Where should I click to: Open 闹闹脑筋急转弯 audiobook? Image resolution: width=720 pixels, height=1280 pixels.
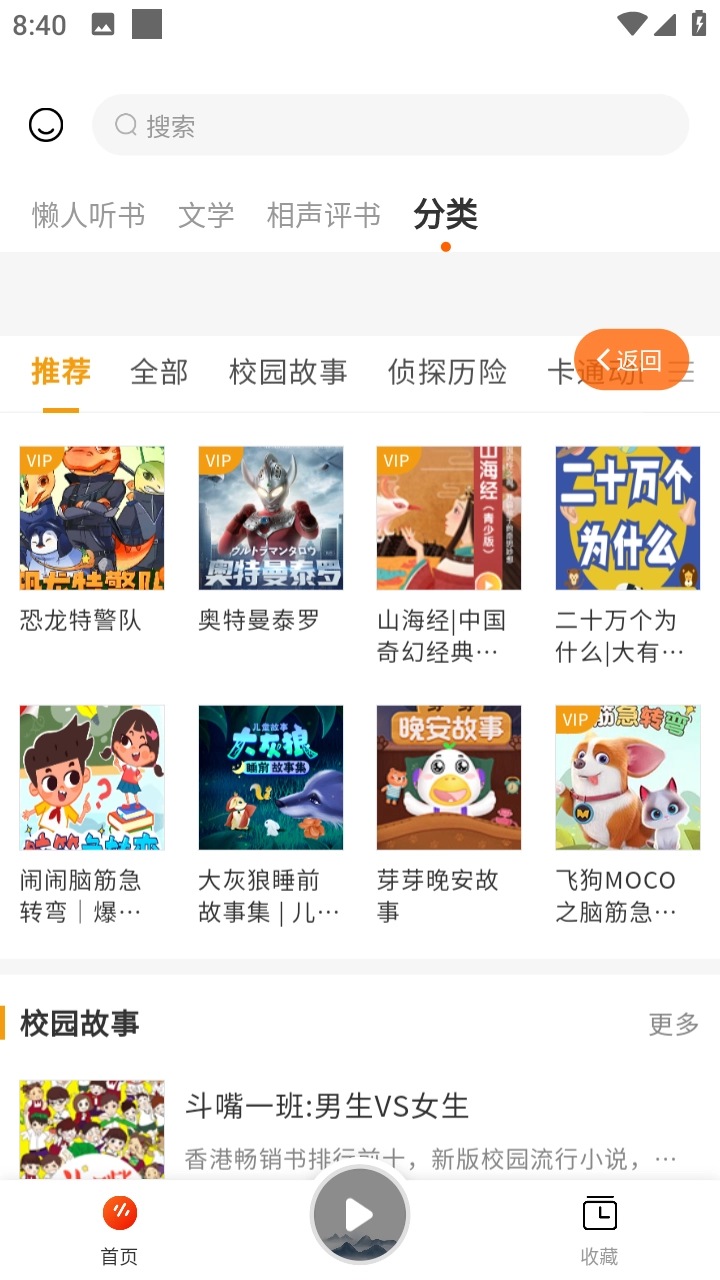click(92, 778)
